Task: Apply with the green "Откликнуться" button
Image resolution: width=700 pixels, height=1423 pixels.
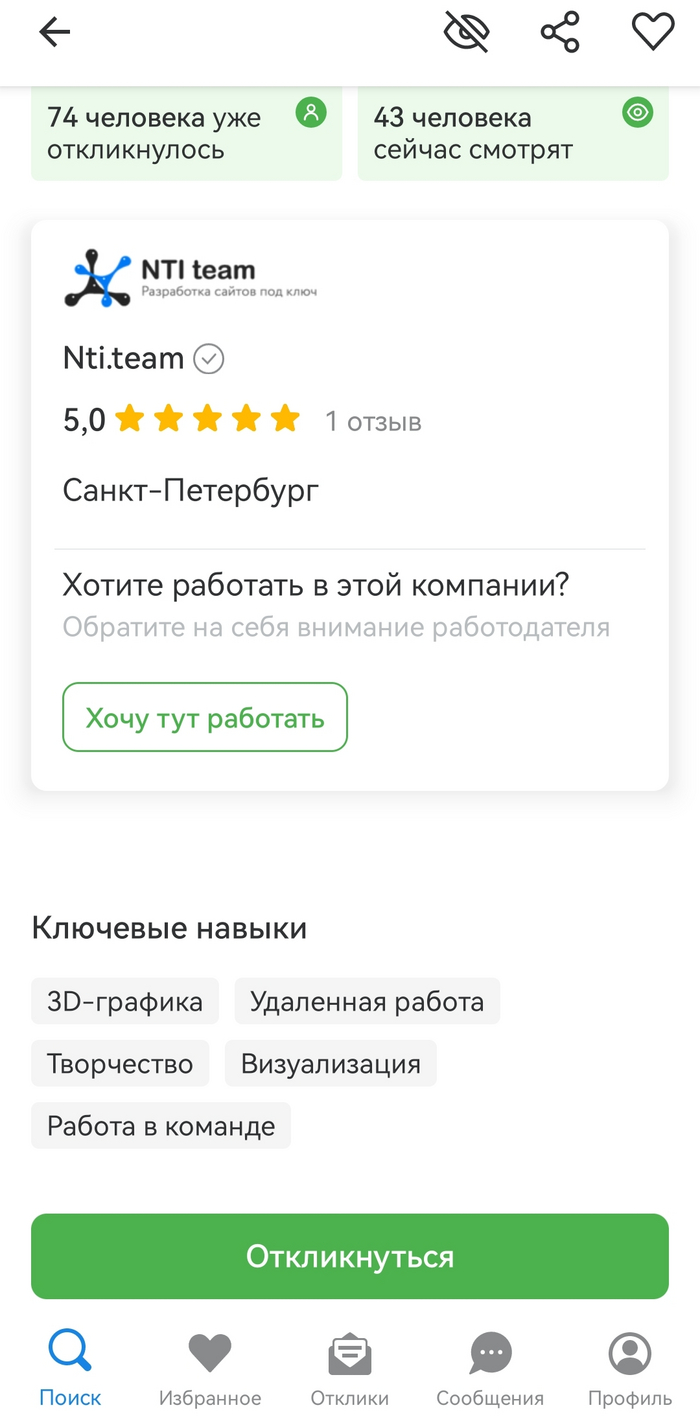Action: coord(350,1256)
